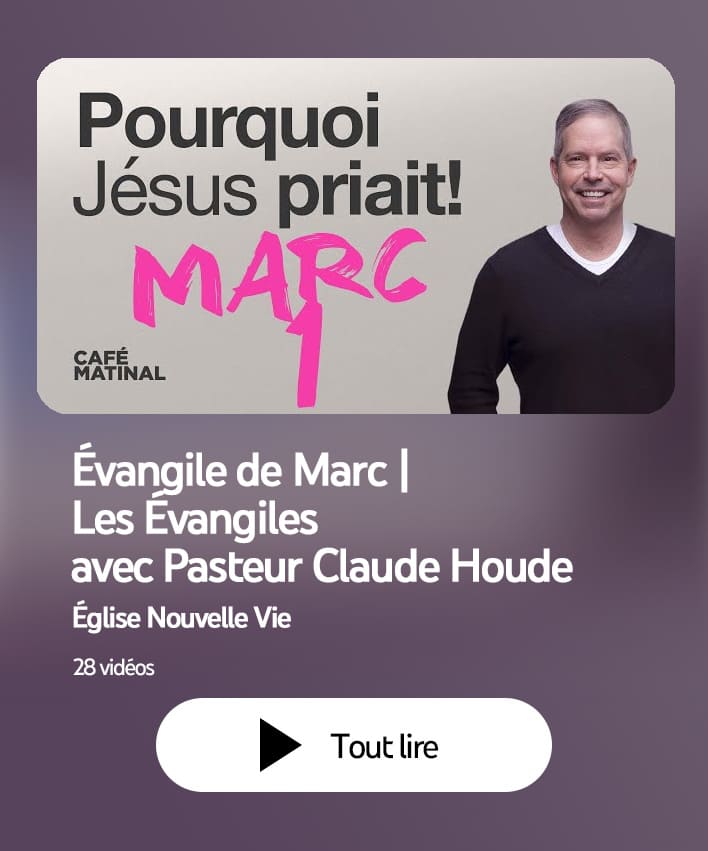This screenshot has height=851, width=708.
Task: Tap the Tout lire play button
Action: 353,745
